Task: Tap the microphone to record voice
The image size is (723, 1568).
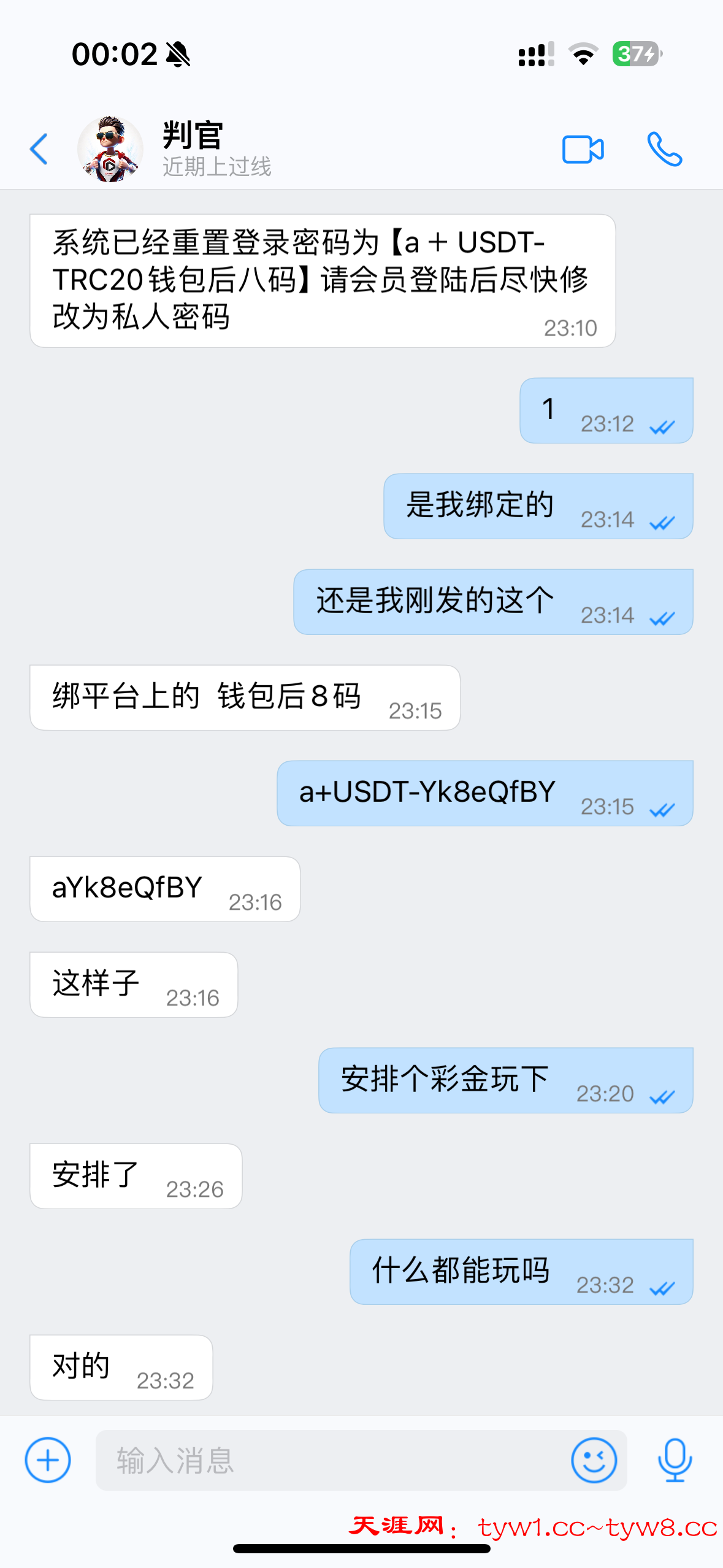Action: [675, 1459]
